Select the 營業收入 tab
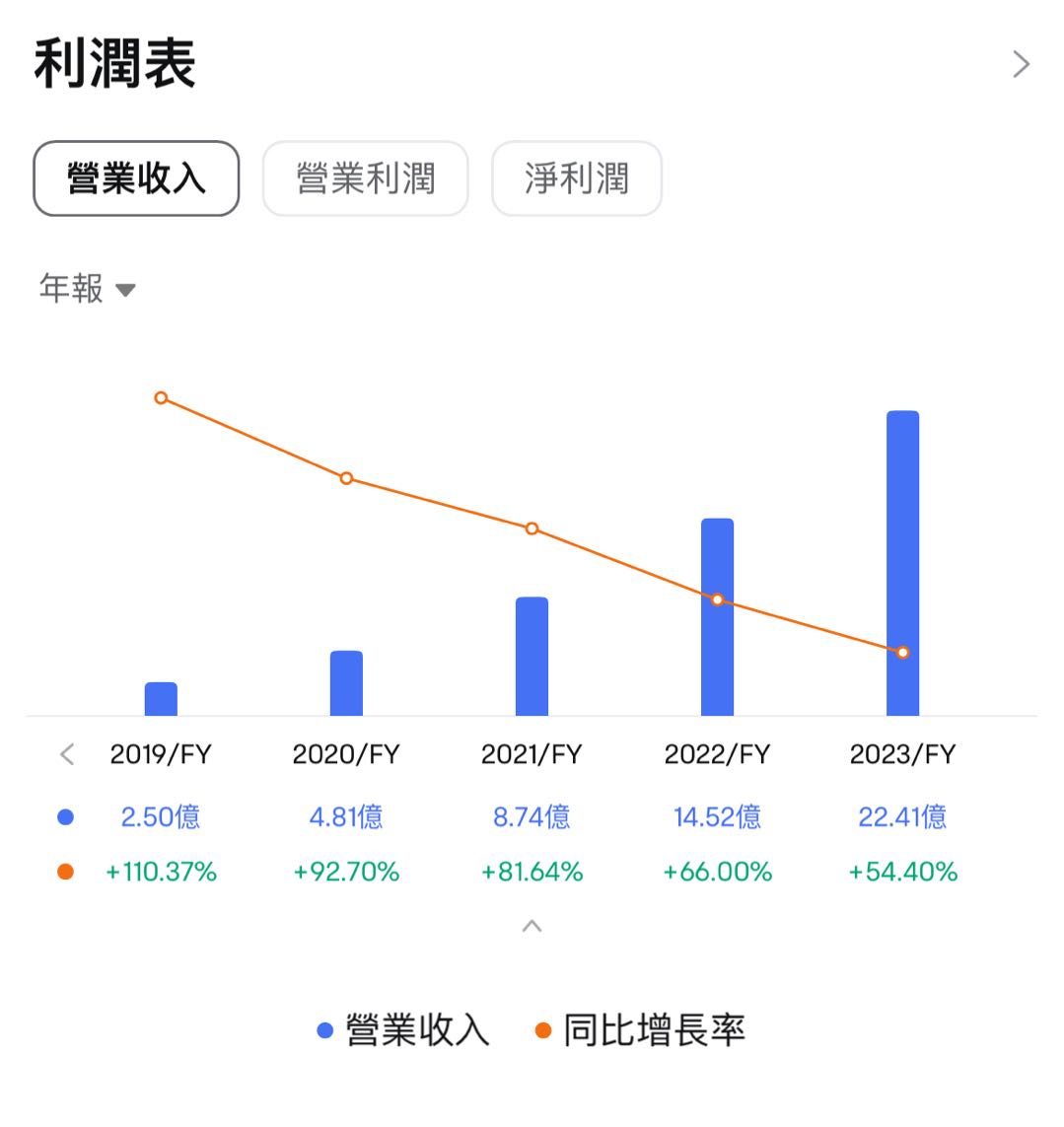Viewport: 1064px width, 1127px height. [x=136, y=178]
